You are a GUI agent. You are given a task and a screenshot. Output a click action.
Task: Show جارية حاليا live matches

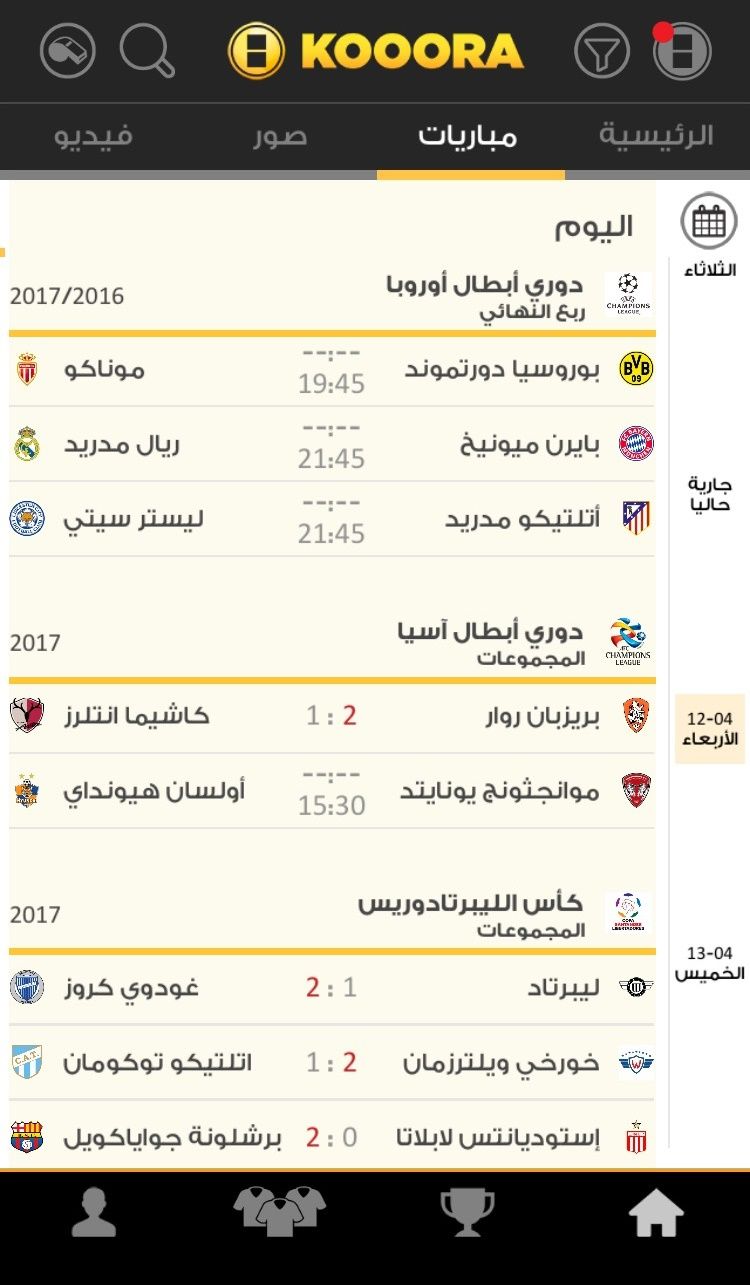[709, 494]
